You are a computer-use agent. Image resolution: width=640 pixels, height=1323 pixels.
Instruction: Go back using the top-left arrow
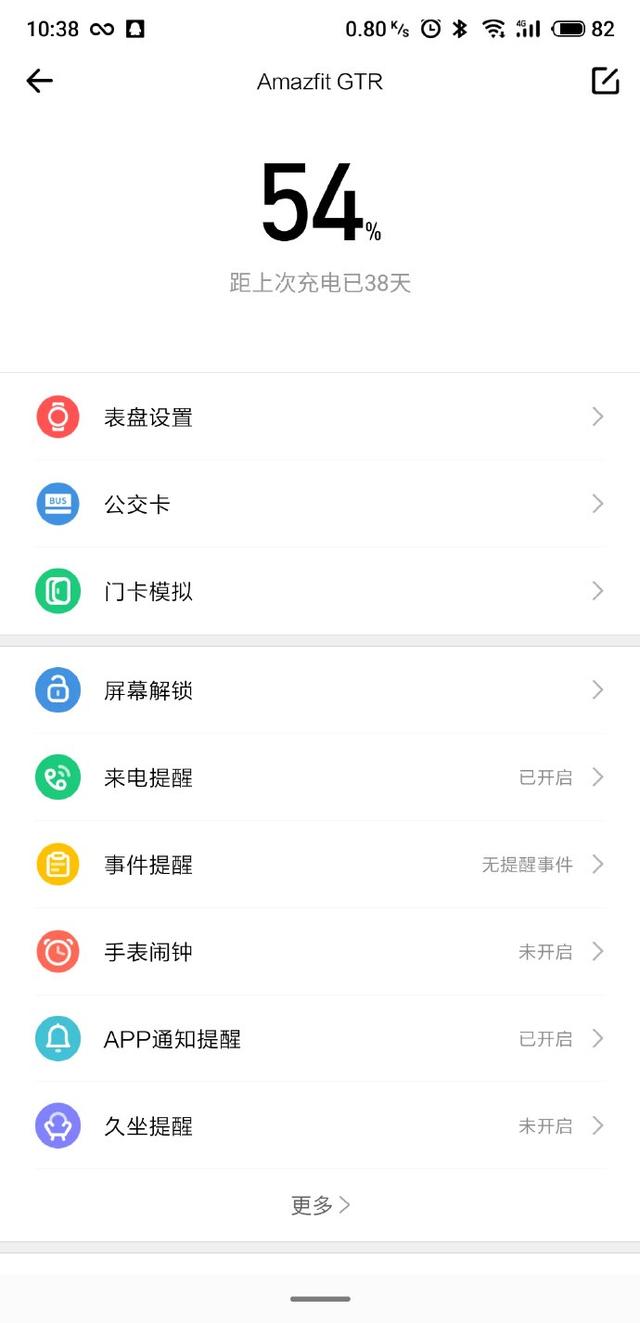tap(40, 81)
